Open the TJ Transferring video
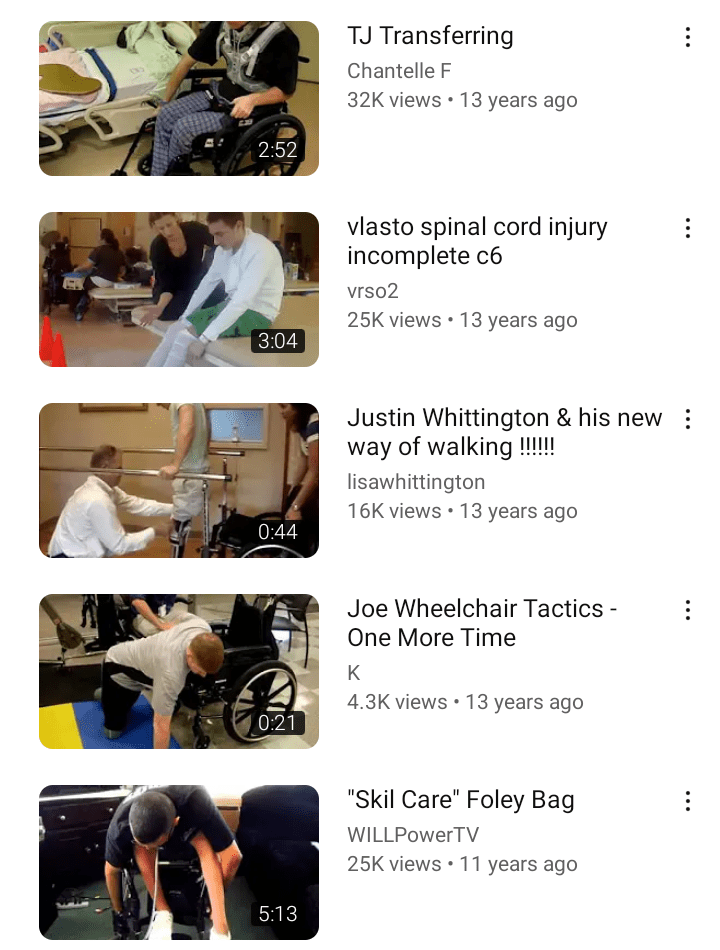This screenshot has height=950, width=720. (x=178, y=98)
